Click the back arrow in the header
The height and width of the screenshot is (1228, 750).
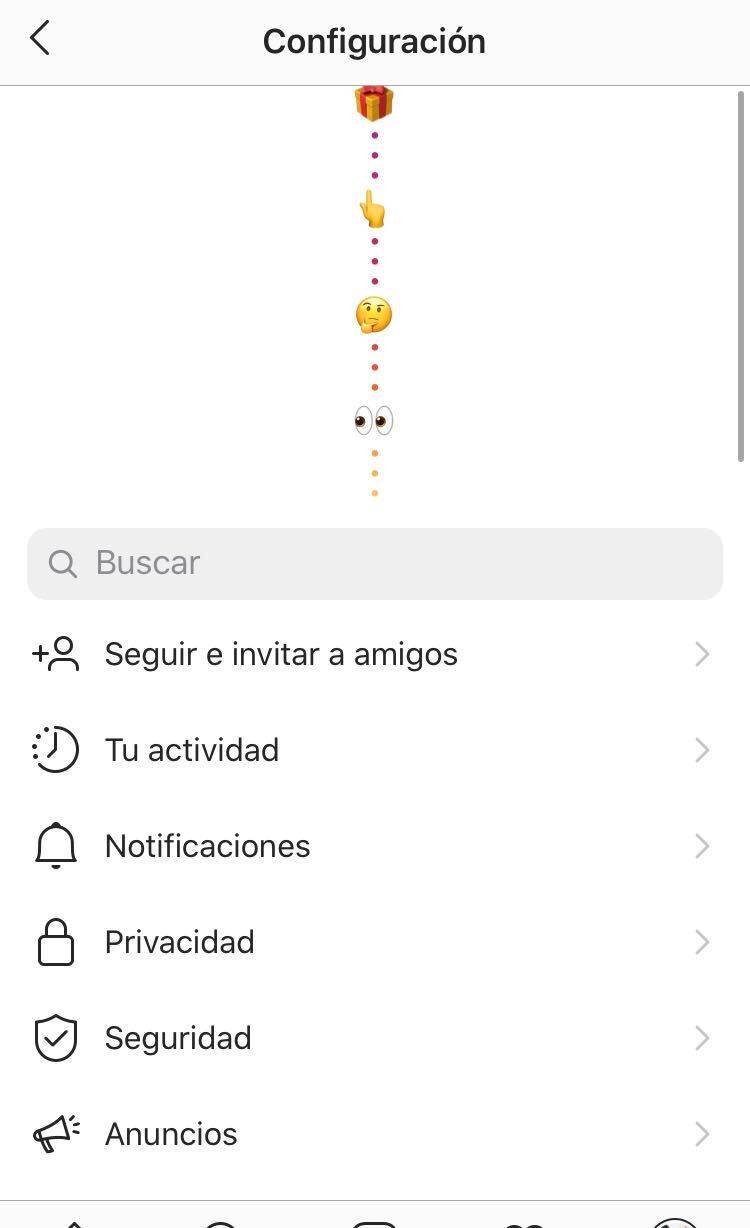pos(38,38)
